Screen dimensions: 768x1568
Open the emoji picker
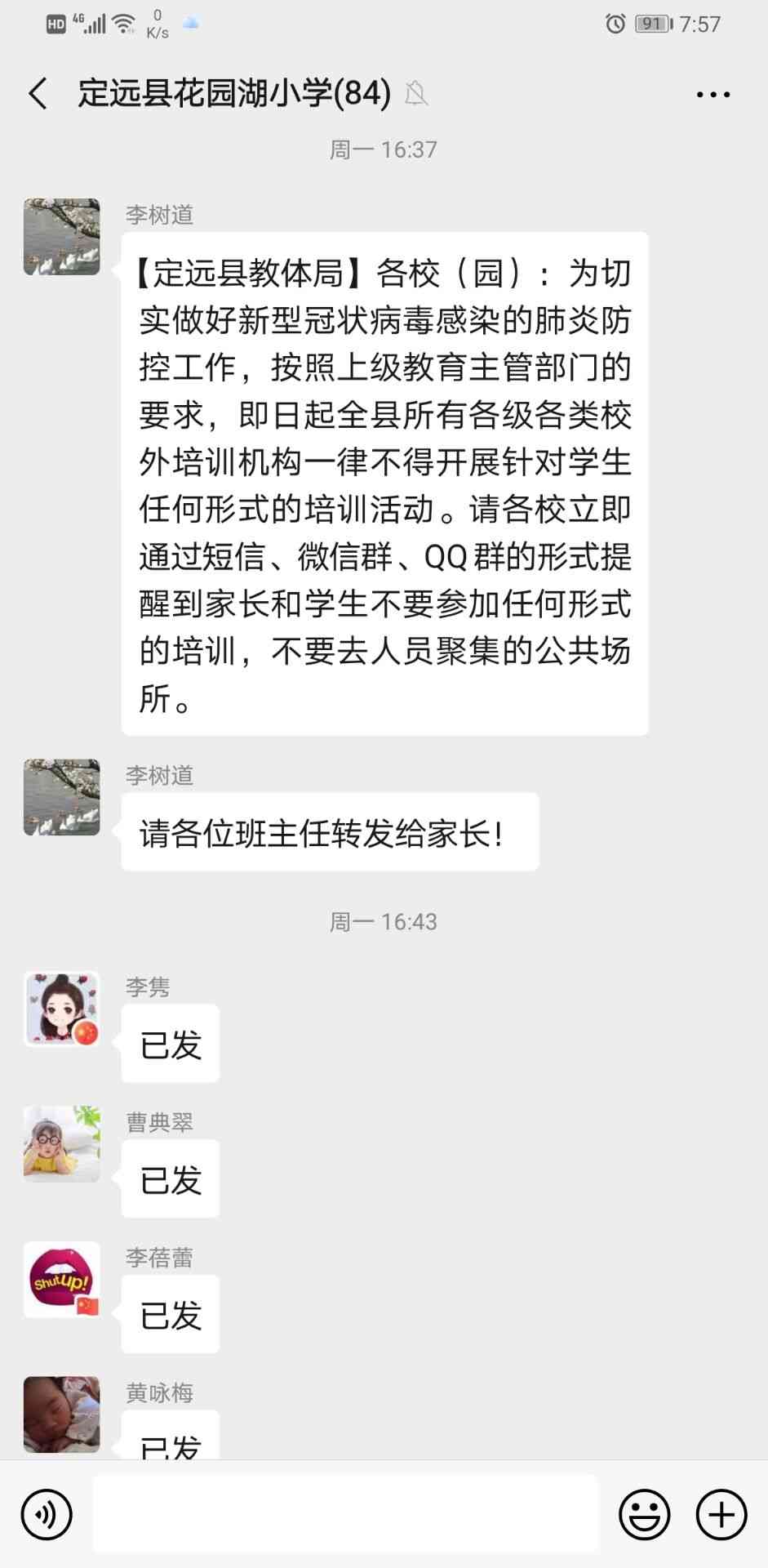point(644,1515)
